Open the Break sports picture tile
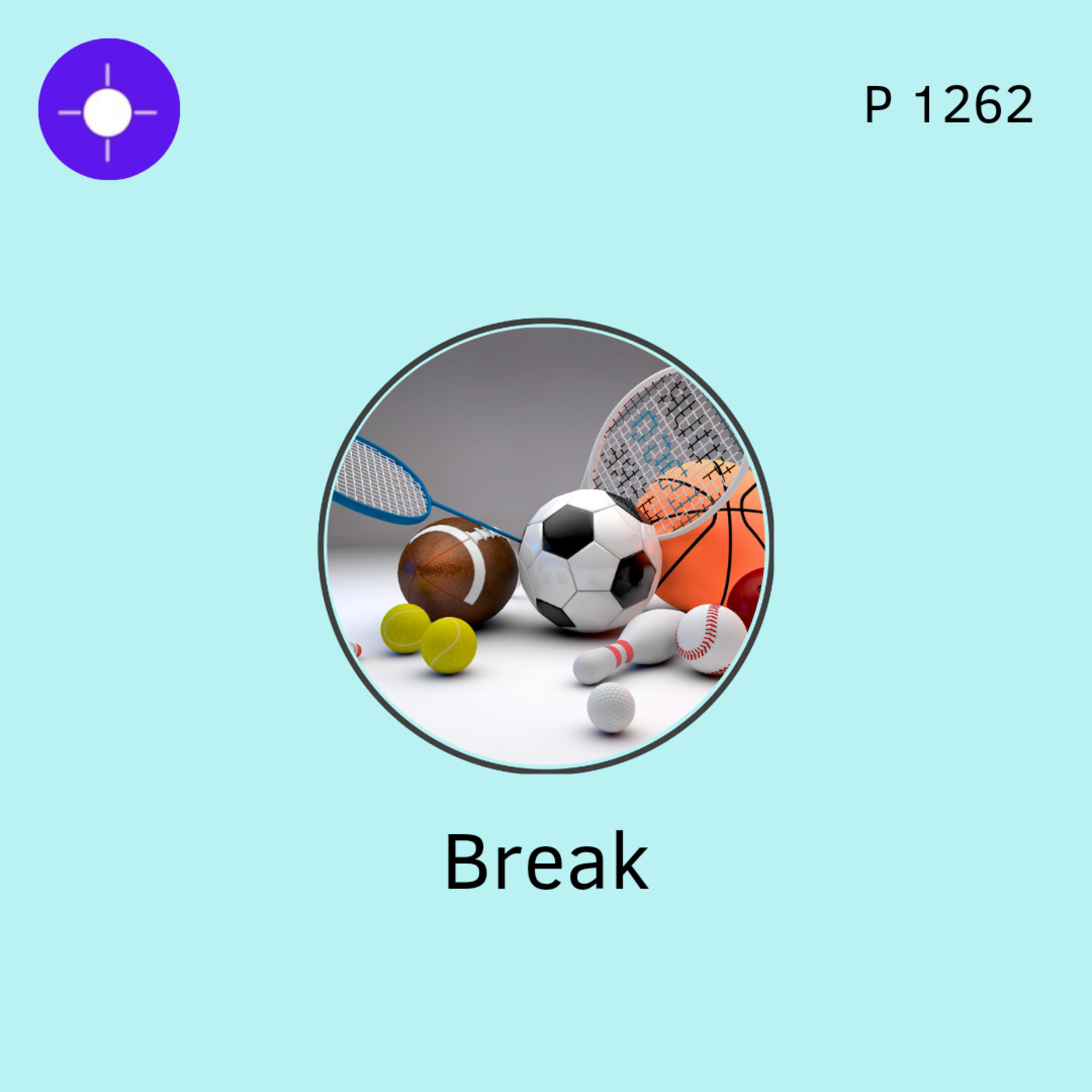 (546, 546)
